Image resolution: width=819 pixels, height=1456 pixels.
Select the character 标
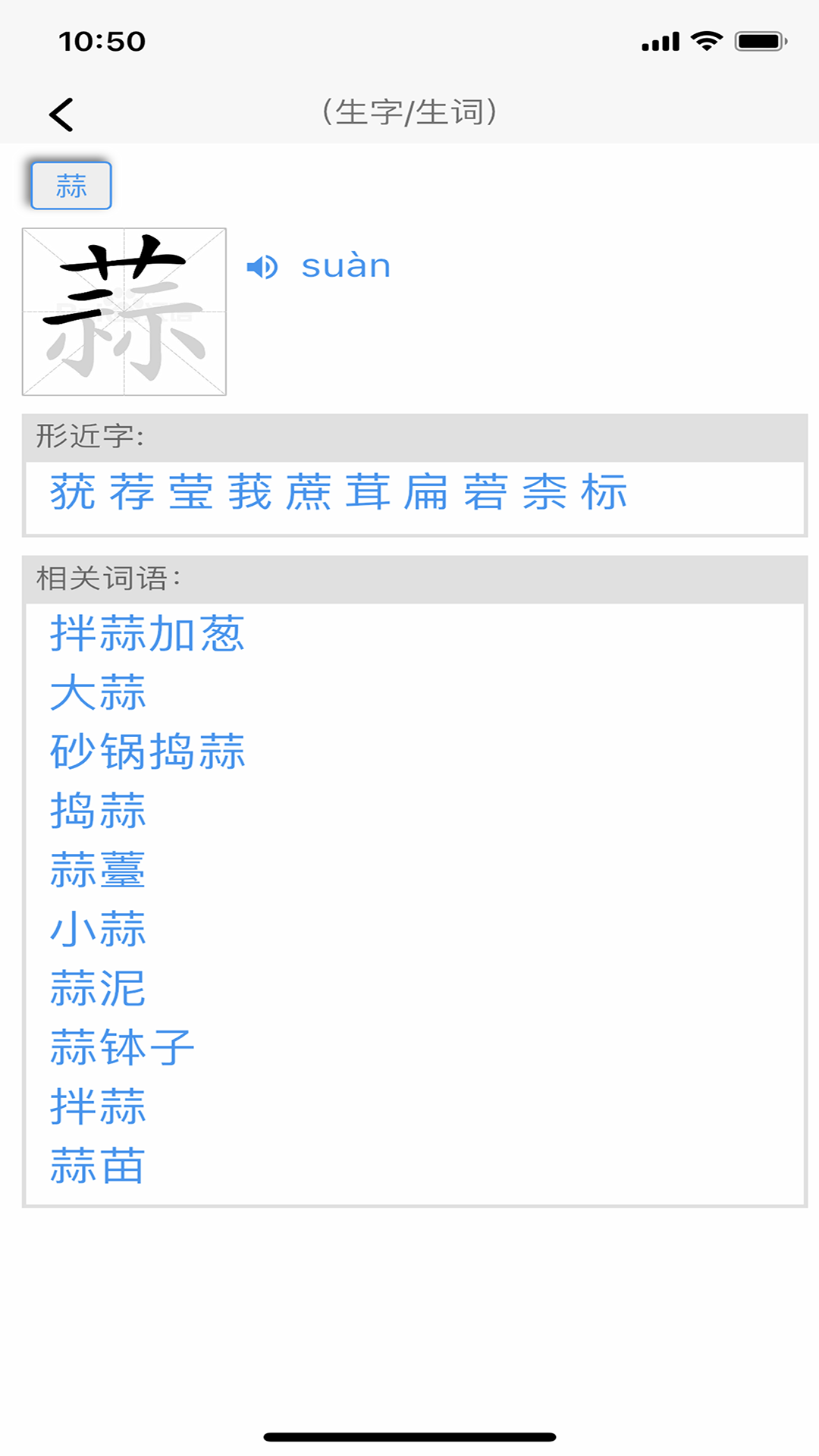click(x=607, y=491)
